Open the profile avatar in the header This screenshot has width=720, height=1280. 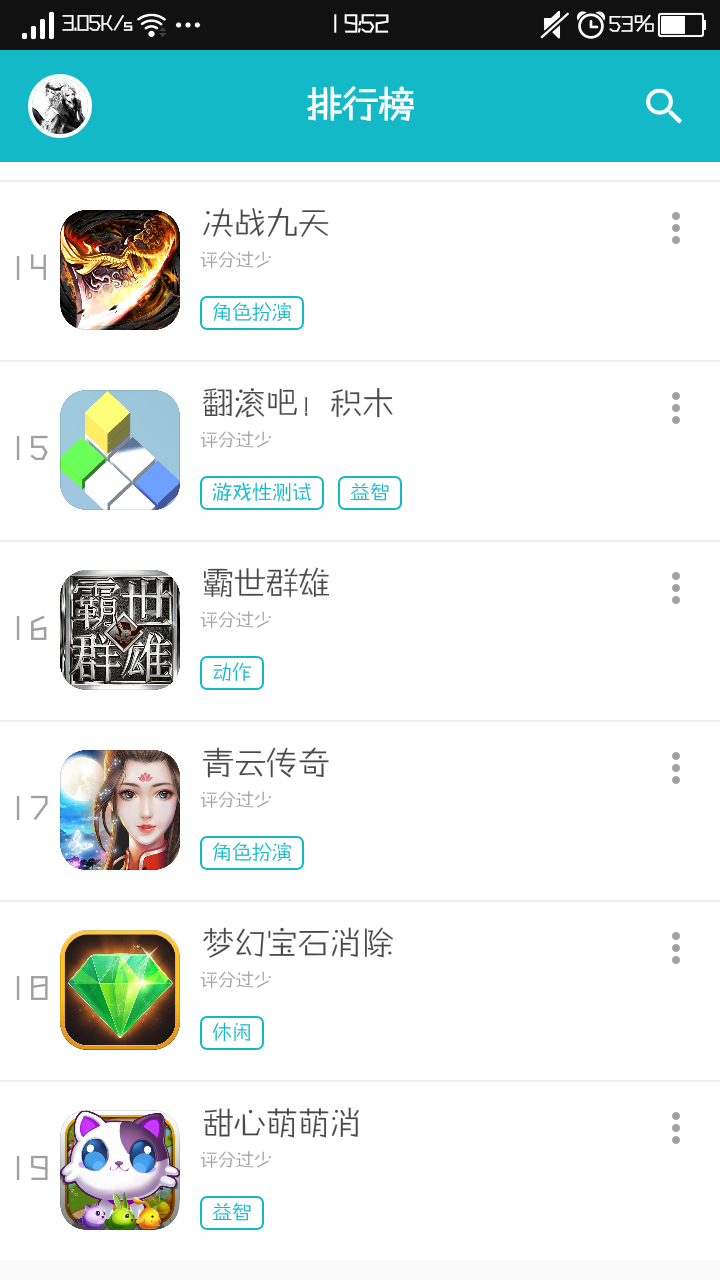pyautogui.click(x=60, y=106)
